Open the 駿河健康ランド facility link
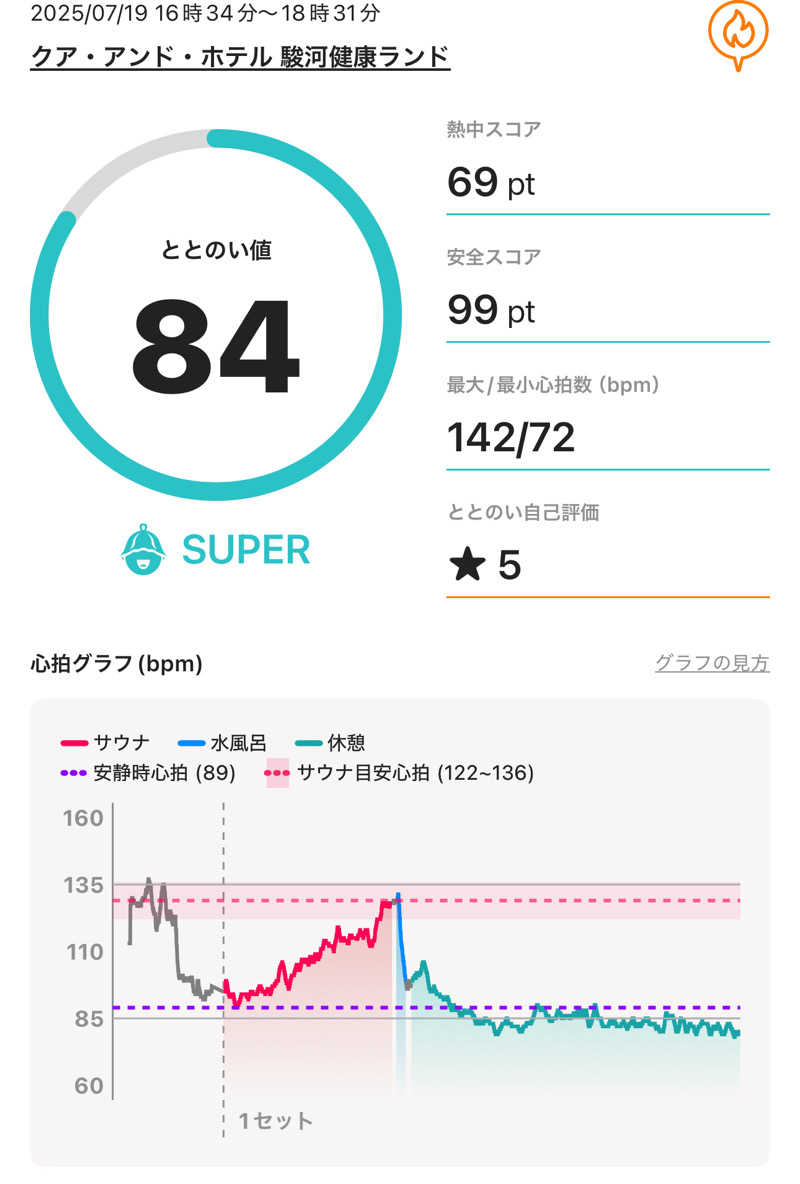This screenshot has width=800, height=1184. 241,56
